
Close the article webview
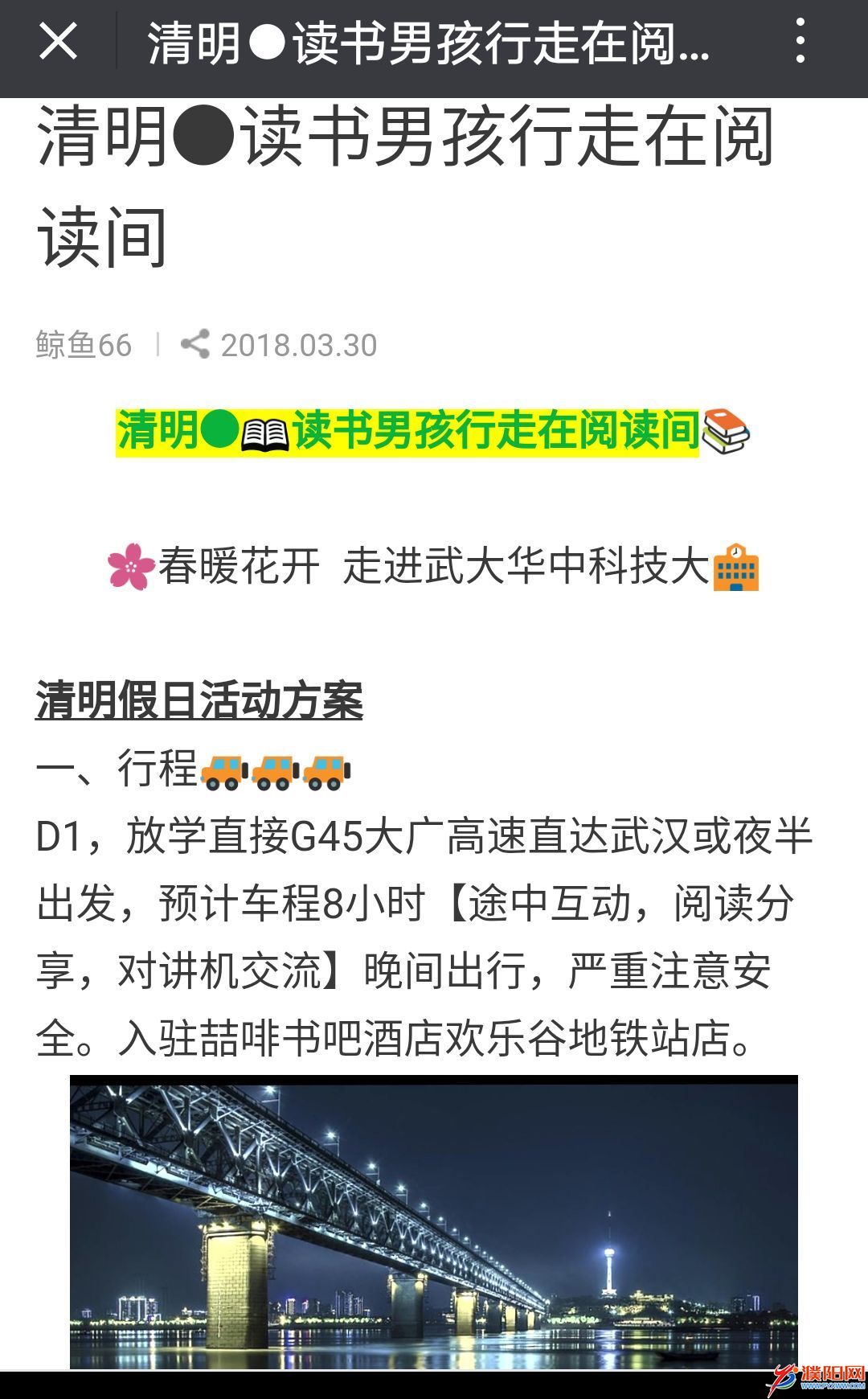tap(58, 42)
